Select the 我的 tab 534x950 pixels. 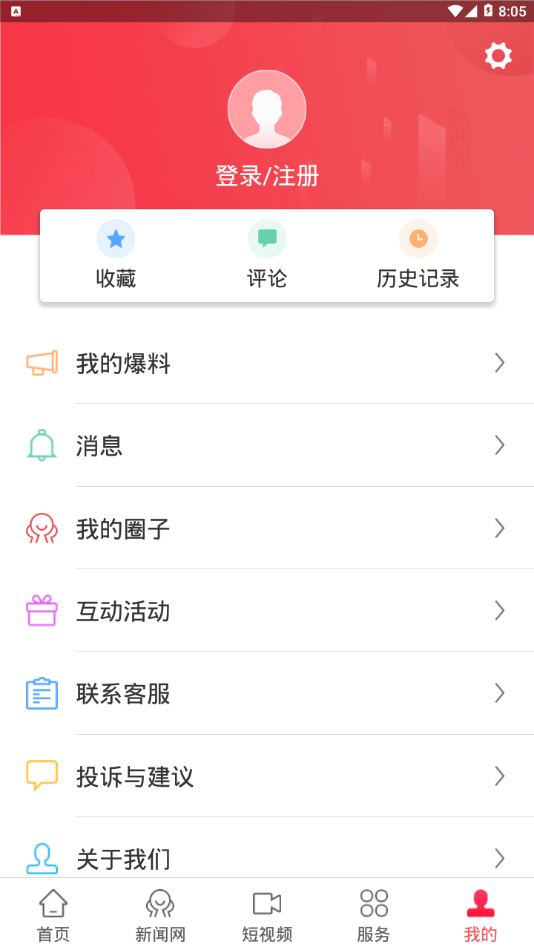point(481,914)
